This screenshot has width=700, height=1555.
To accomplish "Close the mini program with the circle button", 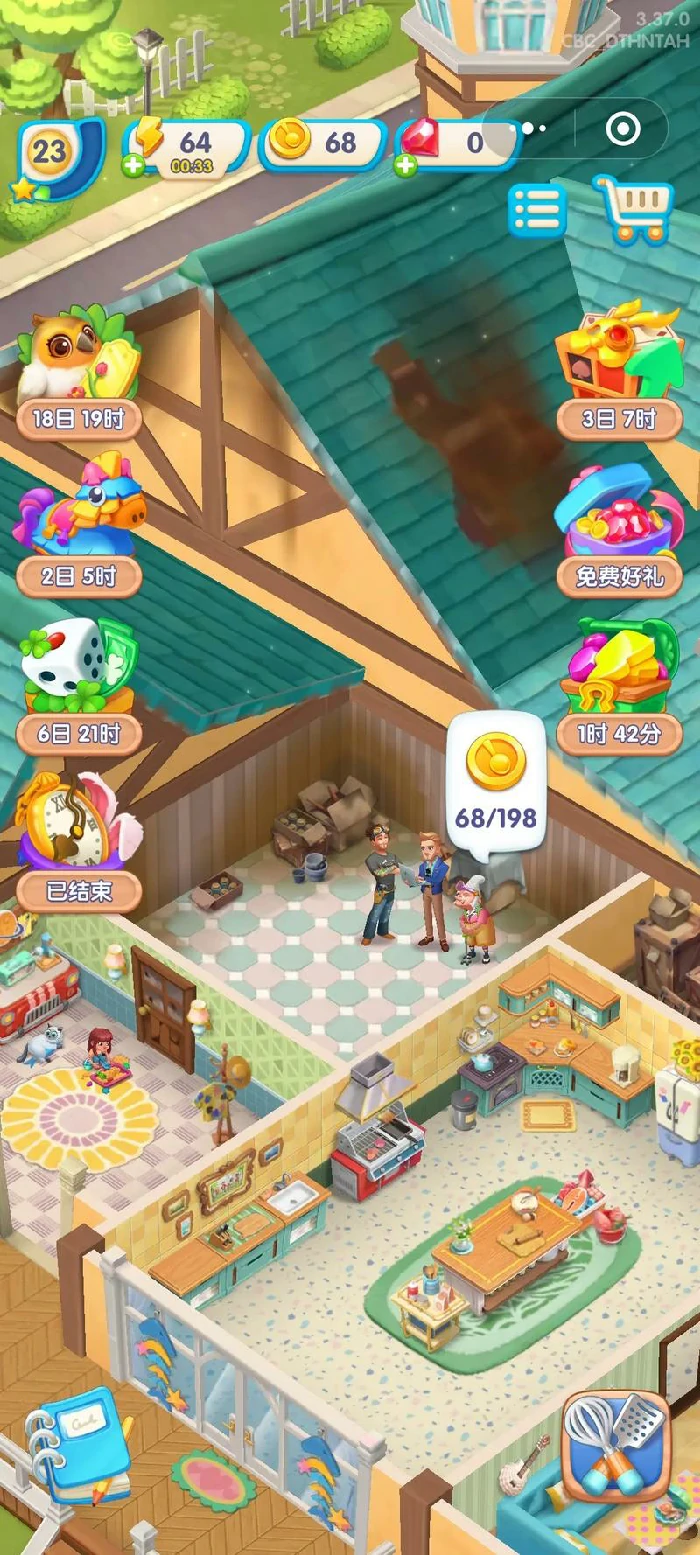I will [x=623, y=128].
